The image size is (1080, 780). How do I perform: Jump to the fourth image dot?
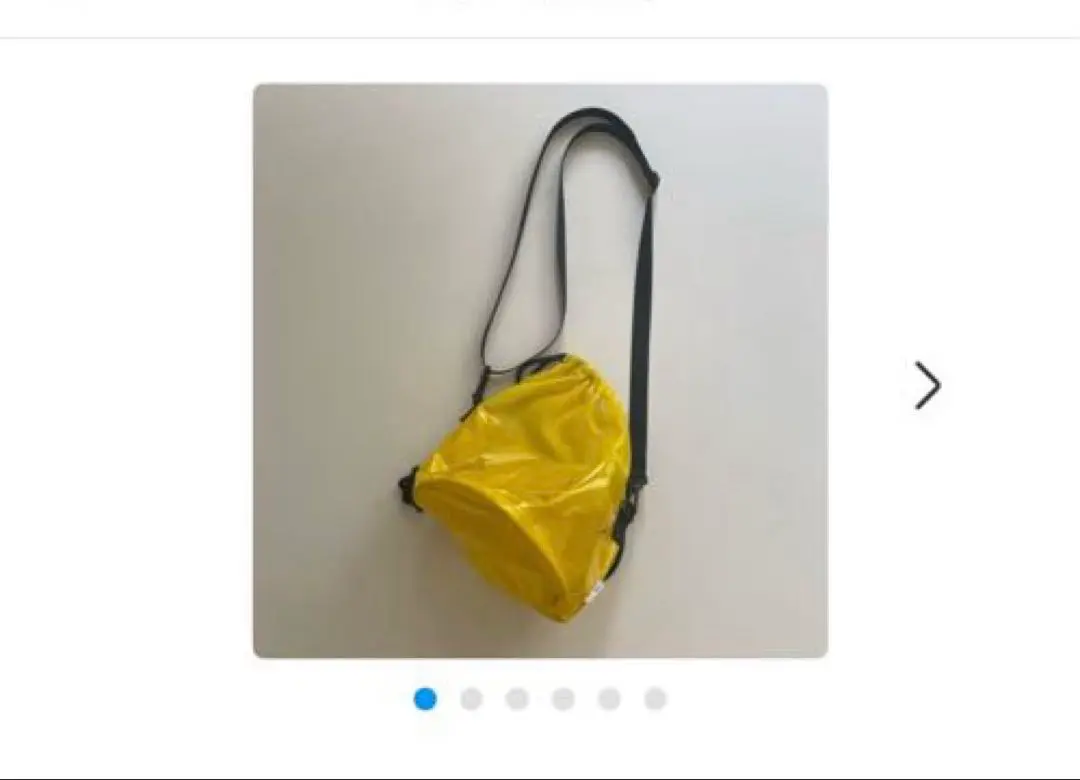point(563,699)
